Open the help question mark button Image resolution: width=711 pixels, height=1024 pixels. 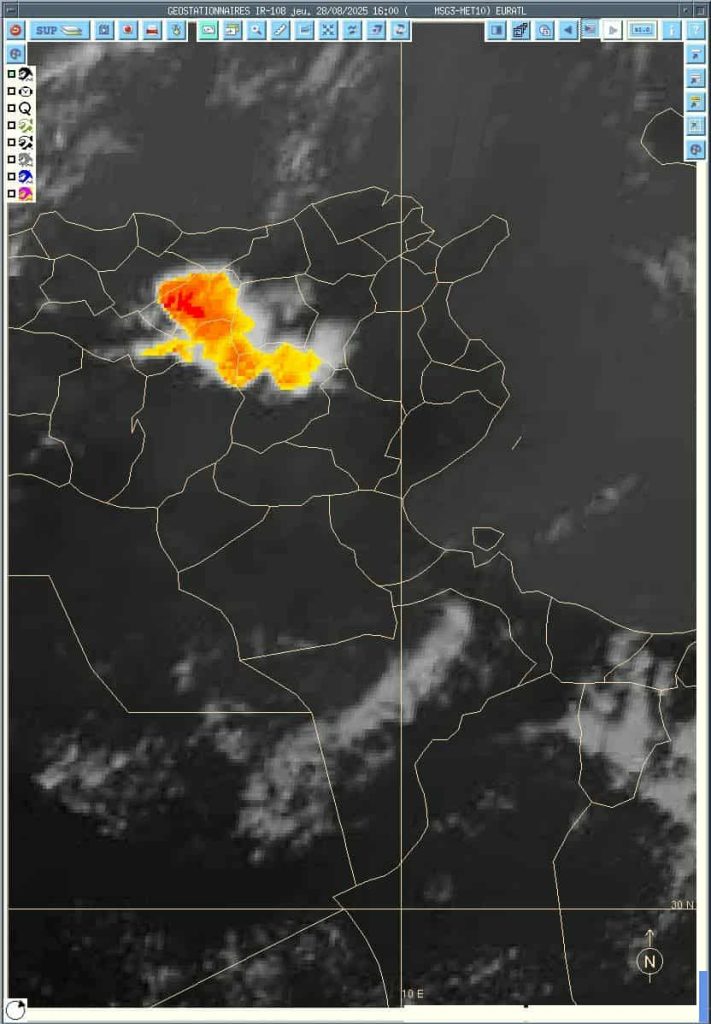[695, 30]
